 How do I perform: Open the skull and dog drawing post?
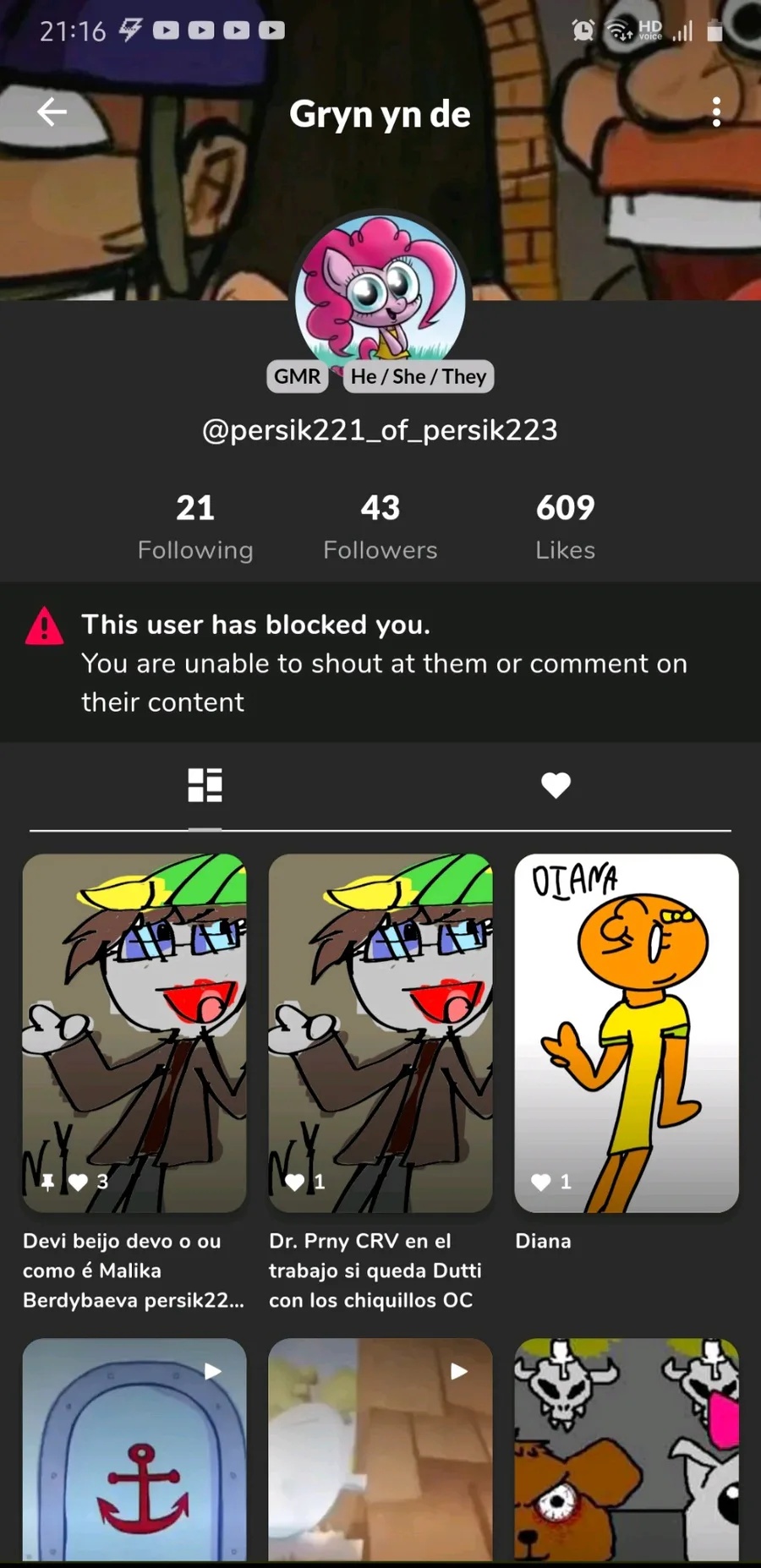point(627,1449)
